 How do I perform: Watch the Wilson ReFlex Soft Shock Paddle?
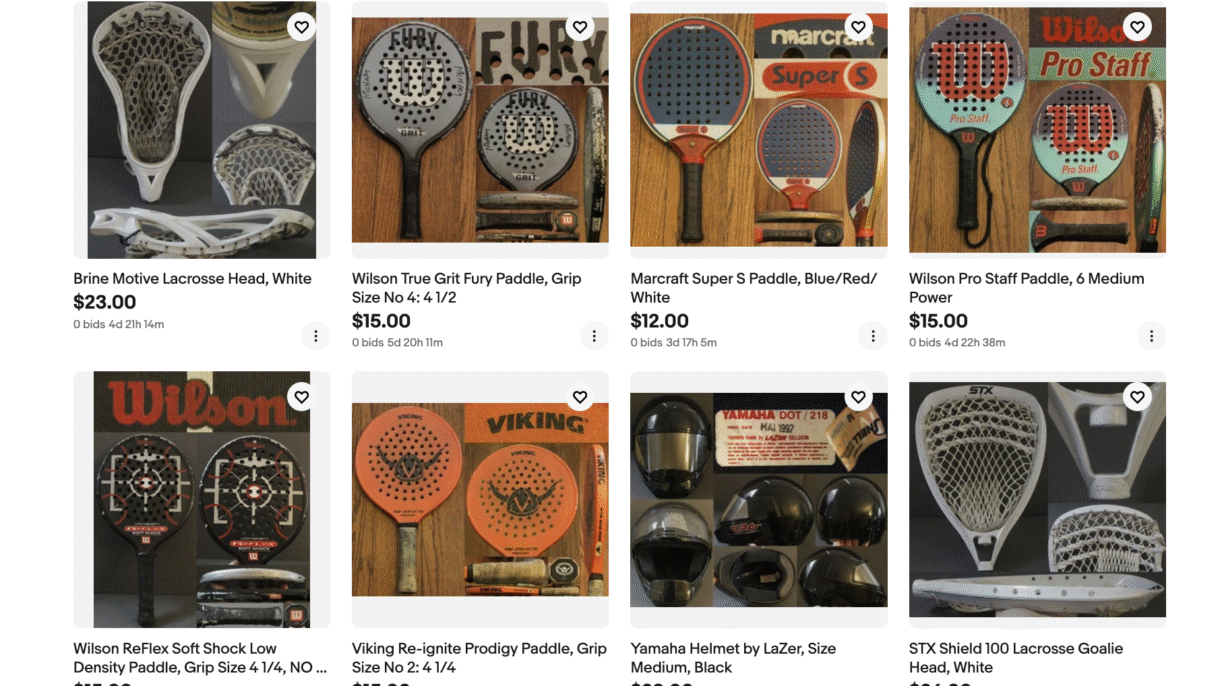point(301,397)
